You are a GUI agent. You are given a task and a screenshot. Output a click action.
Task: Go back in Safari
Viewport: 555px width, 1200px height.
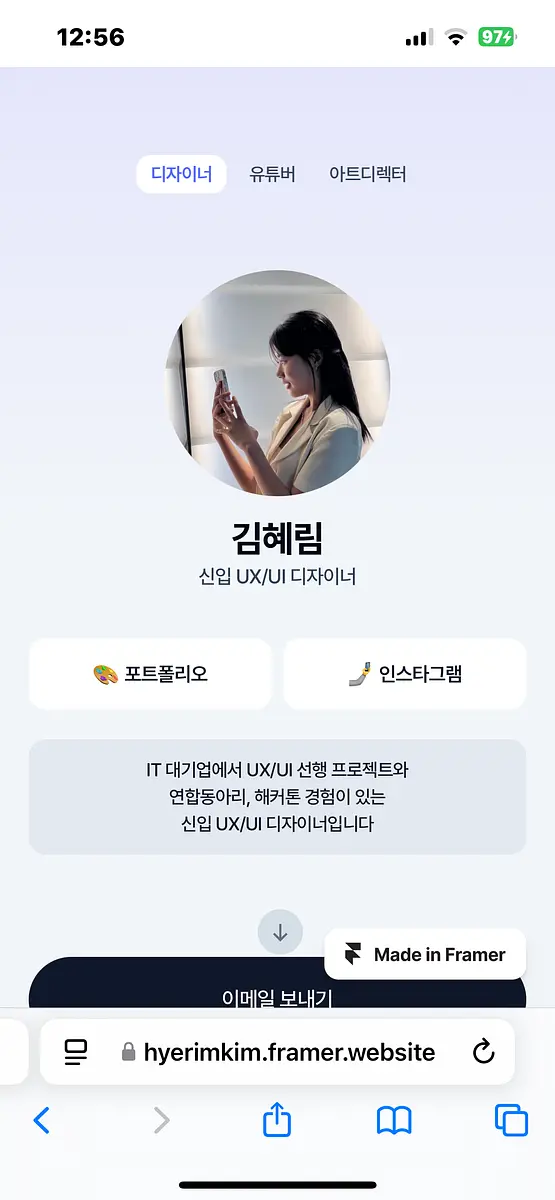41,1121
